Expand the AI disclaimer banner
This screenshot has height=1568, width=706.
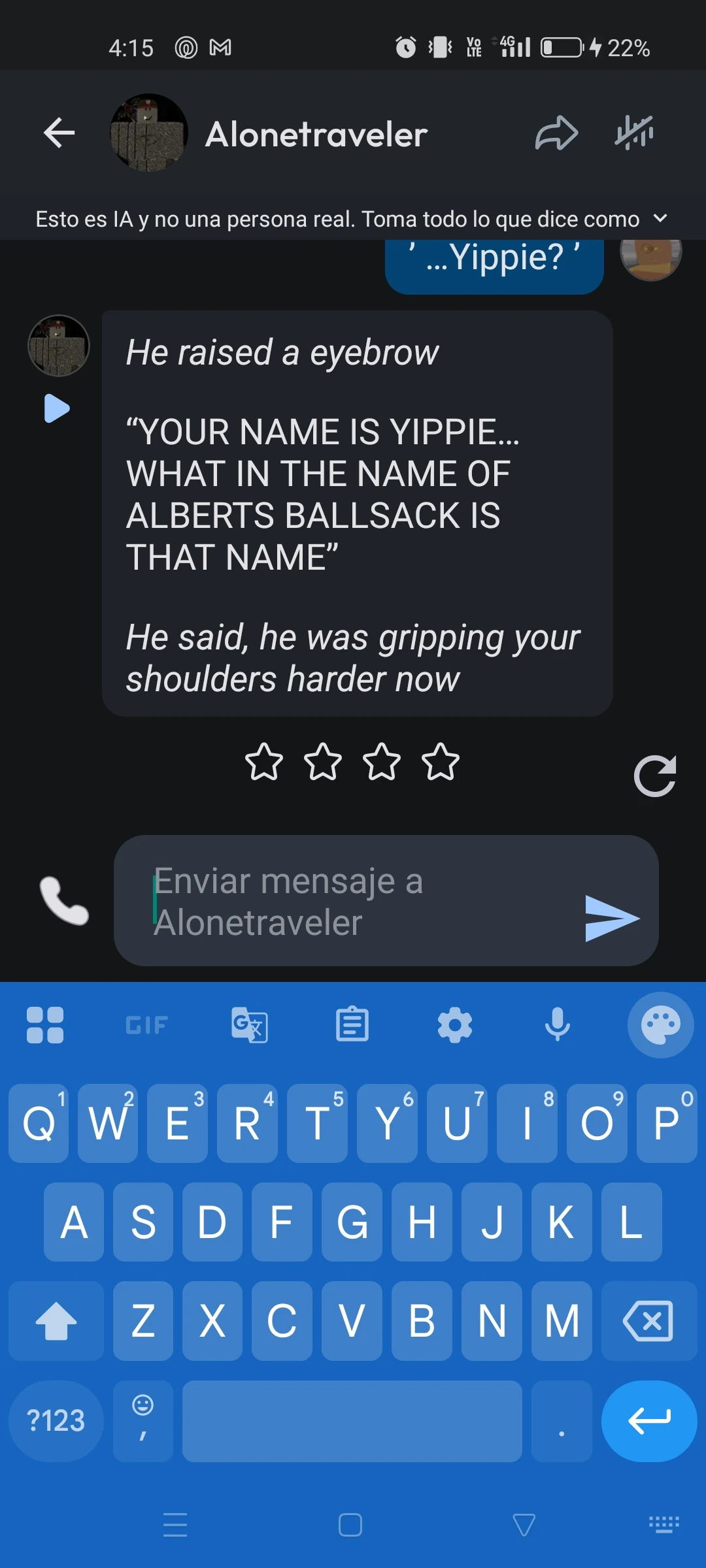(x=660, y=218)
